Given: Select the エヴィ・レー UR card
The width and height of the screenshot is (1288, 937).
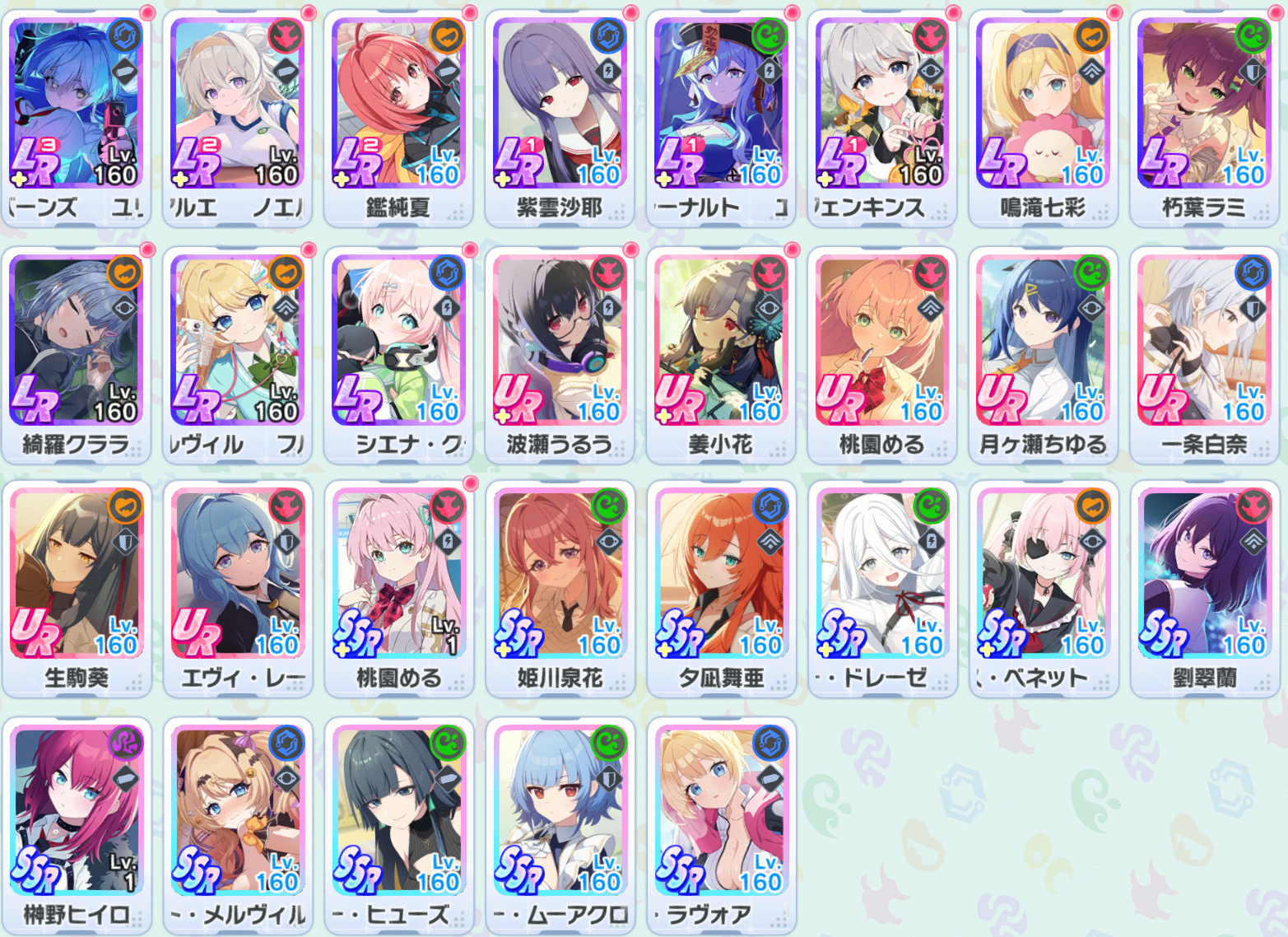Looking at the screenshot, I should (237, 586).
